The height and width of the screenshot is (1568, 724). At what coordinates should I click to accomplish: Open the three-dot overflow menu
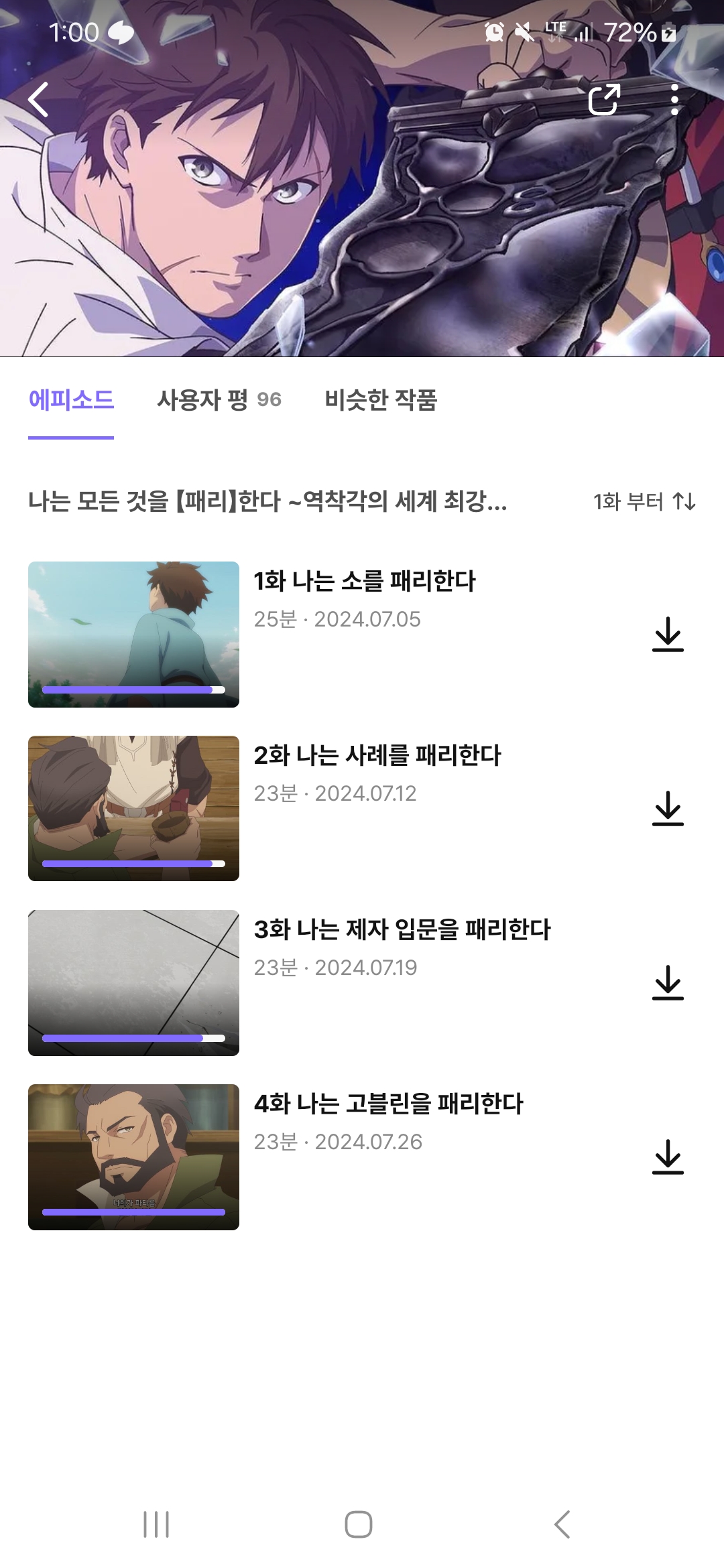[674, 100]
